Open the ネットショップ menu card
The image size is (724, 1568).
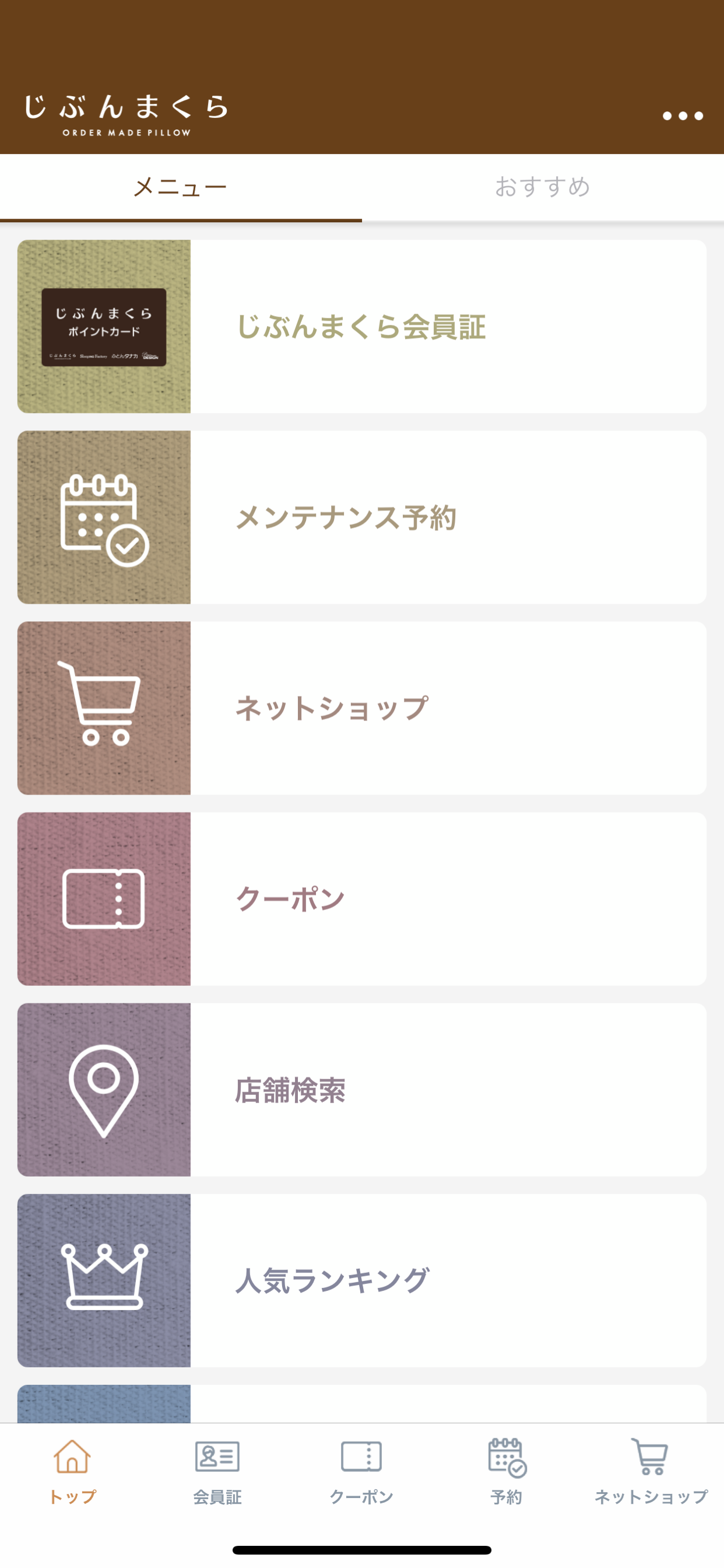[x=361, y=708]
